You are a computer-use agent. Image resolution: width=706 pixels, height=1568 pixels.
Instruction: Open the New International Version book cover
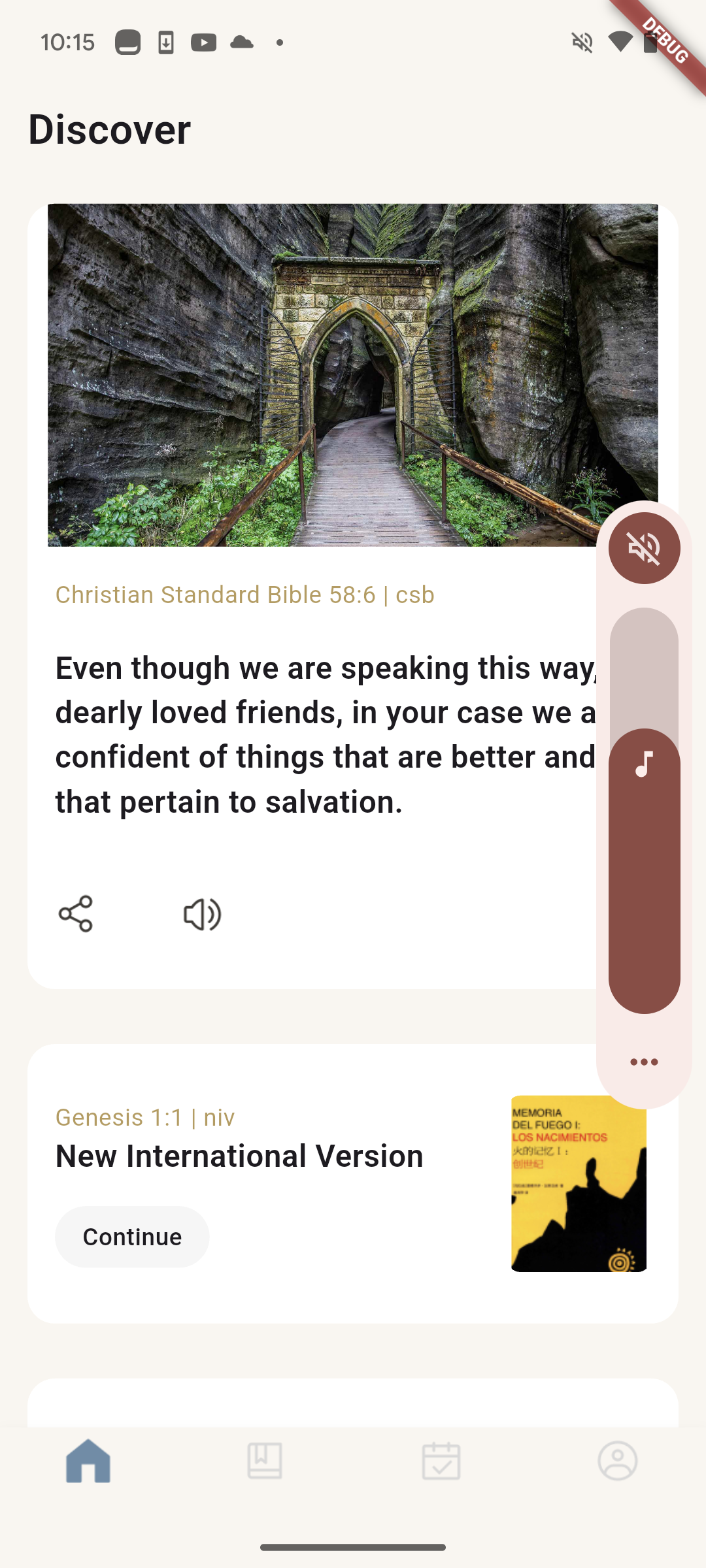click(x=579, y=1183)
